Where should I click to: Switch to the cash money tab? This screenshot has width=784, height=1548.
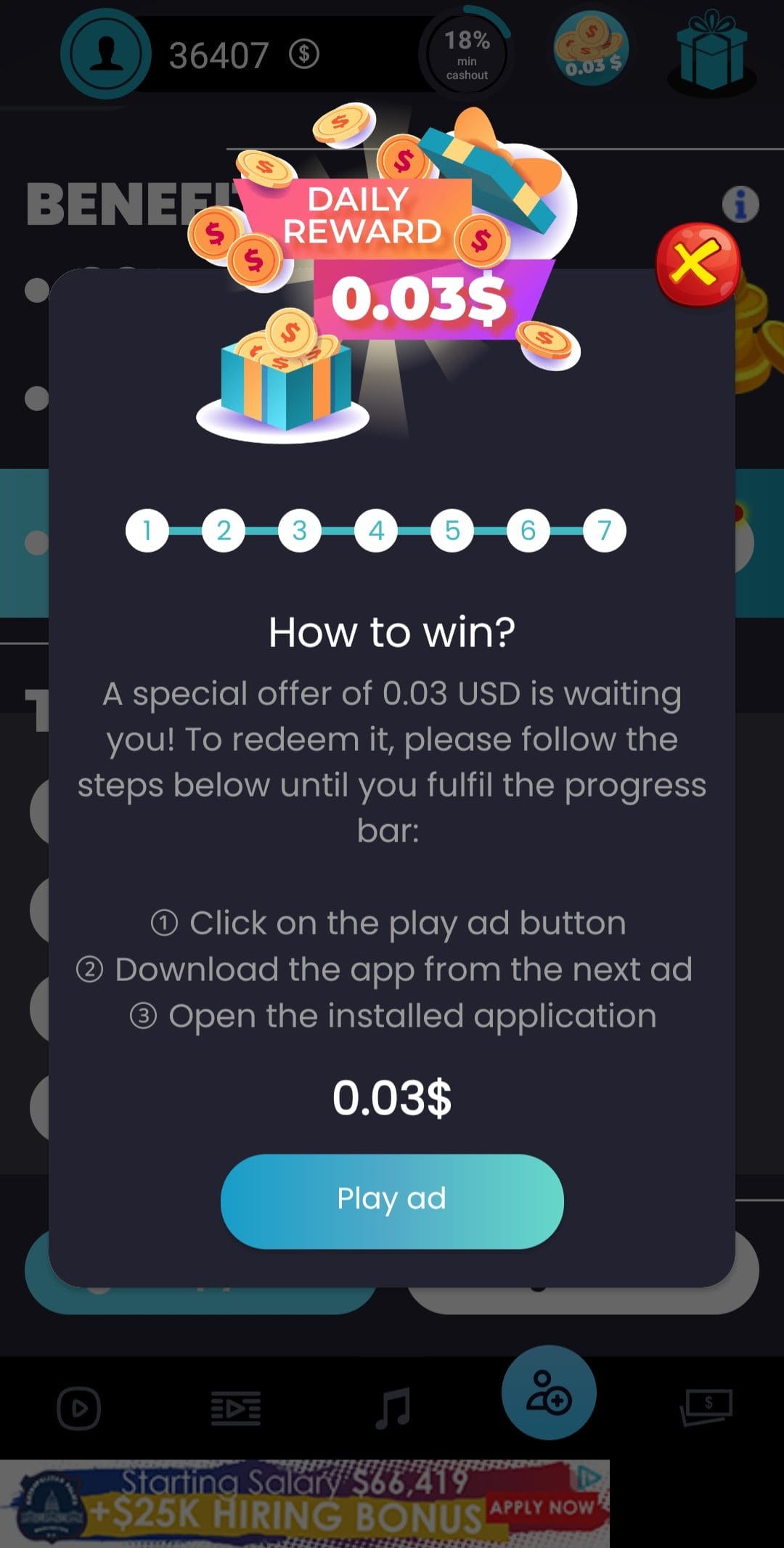point(706,1407)
